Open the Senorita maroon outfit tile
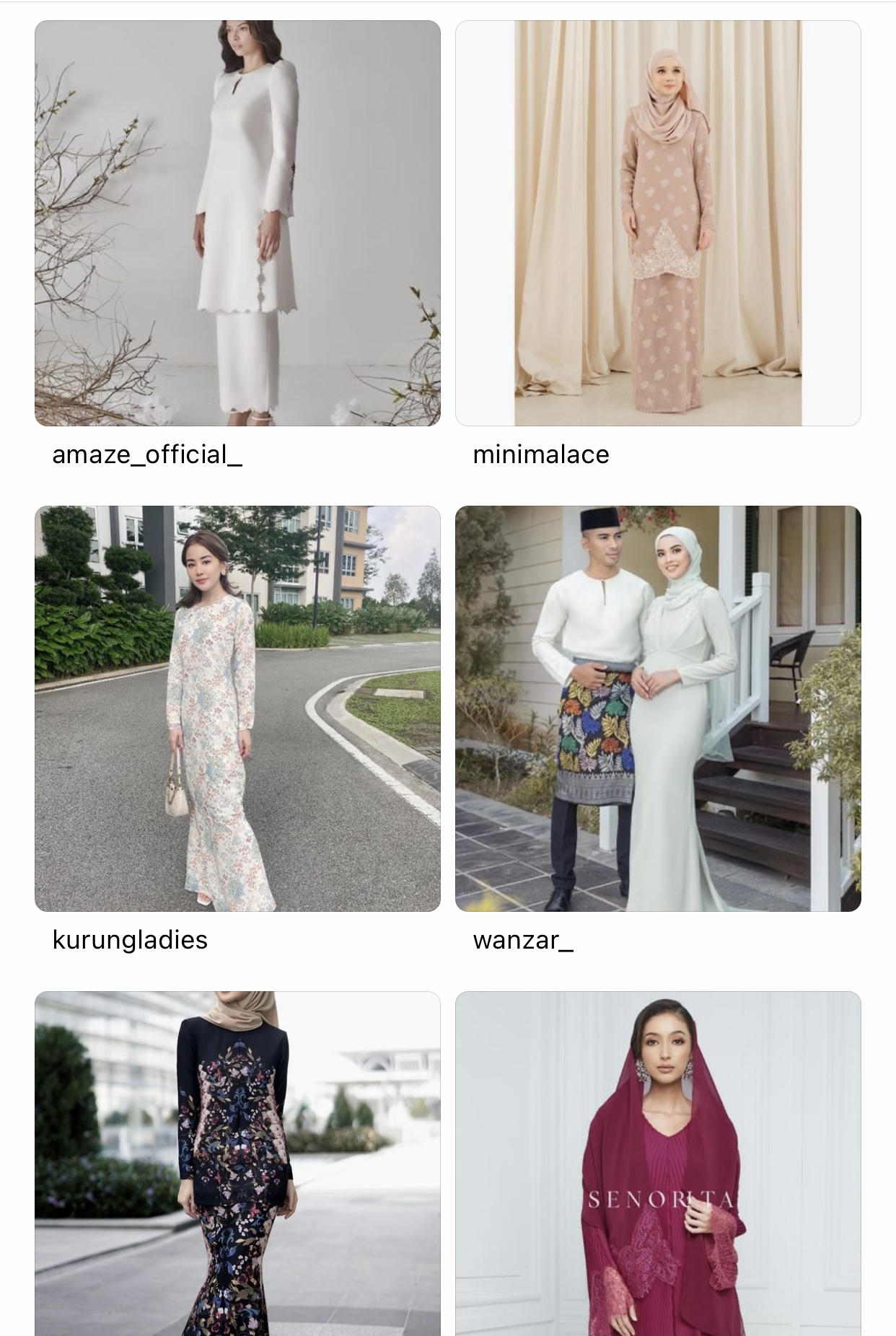This screenshot has width=896, height=1336. tap(658, 1163)
